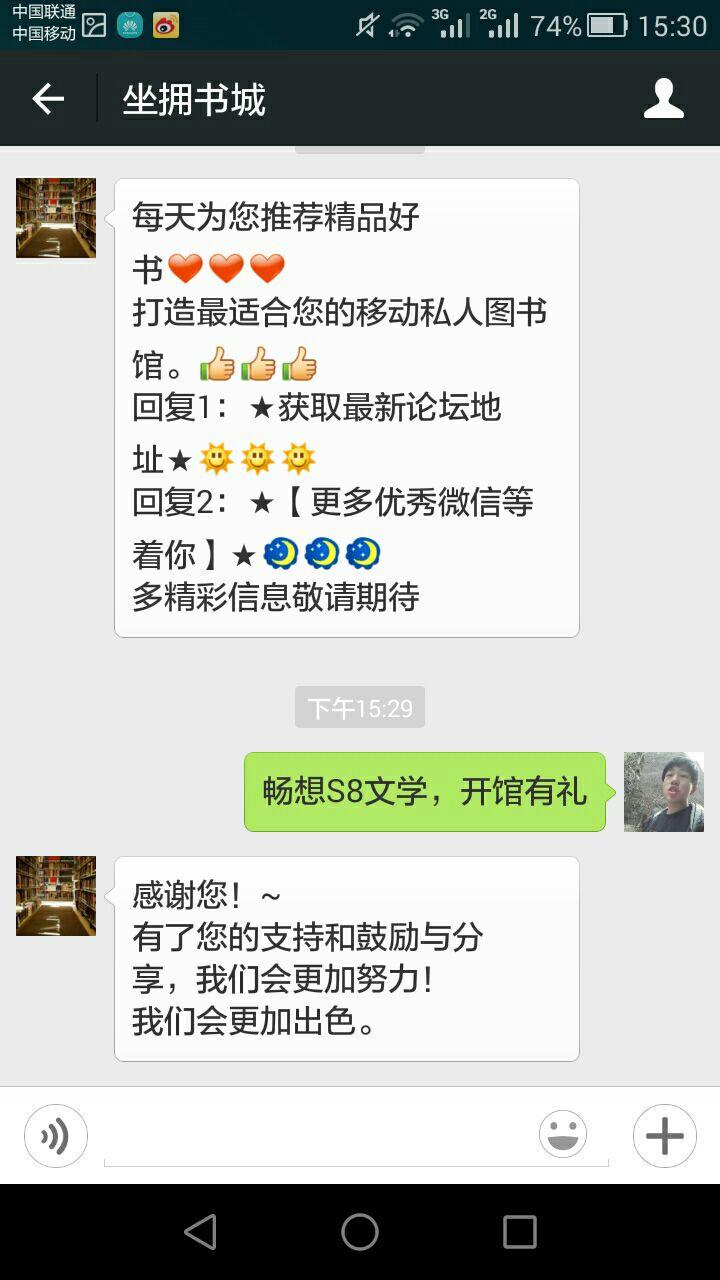Open the recent apps button
720x1280 pixels.
(520, 1232)
